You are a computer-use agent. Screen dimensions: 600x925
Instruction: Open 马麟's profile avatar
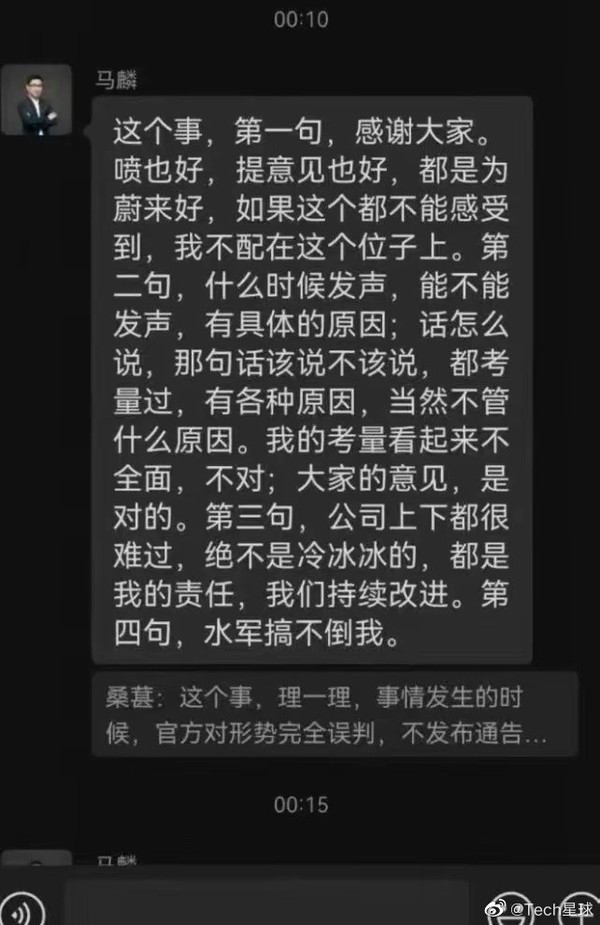coord(36,100)
